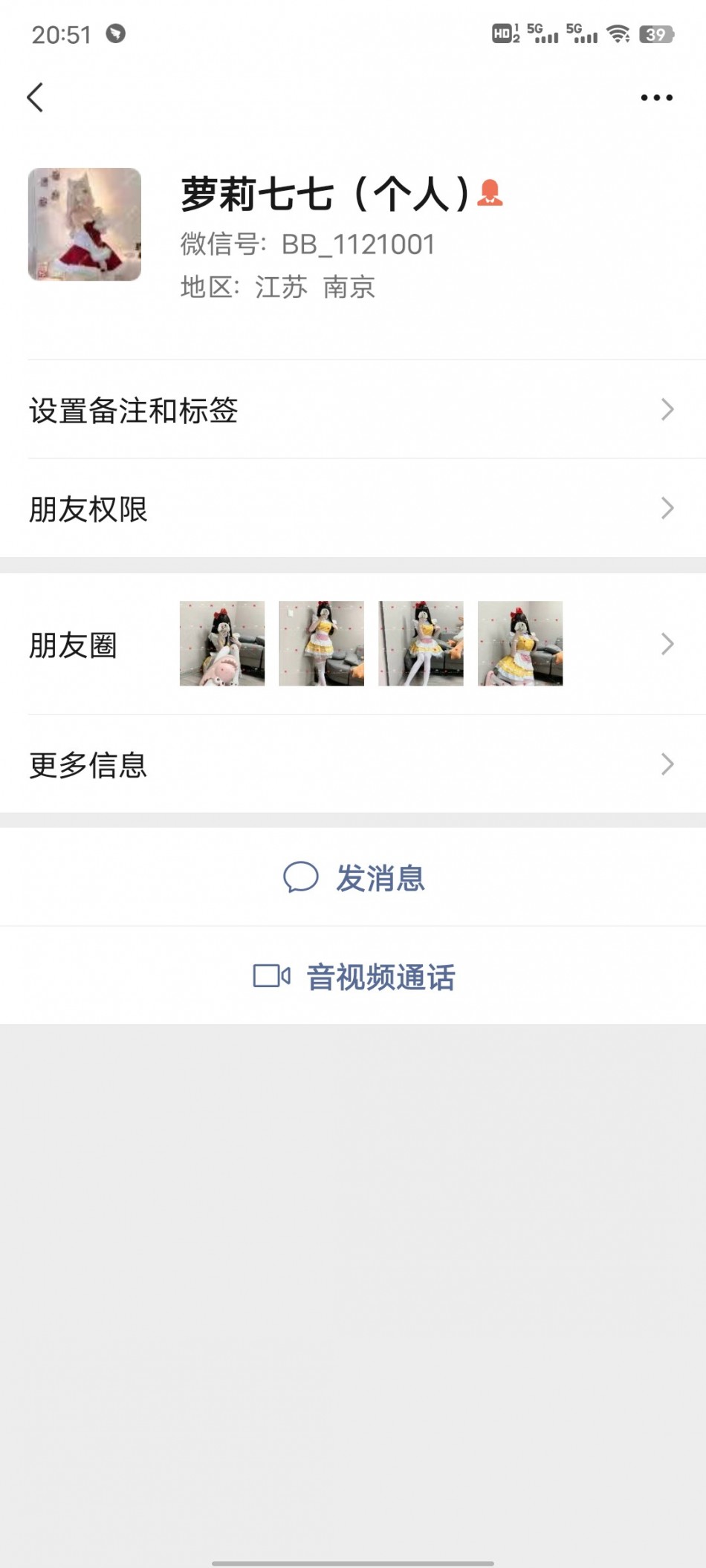Tap 发消息 to send a message
This screenshot has height=1568, width=706.
[x=354, y=878]
